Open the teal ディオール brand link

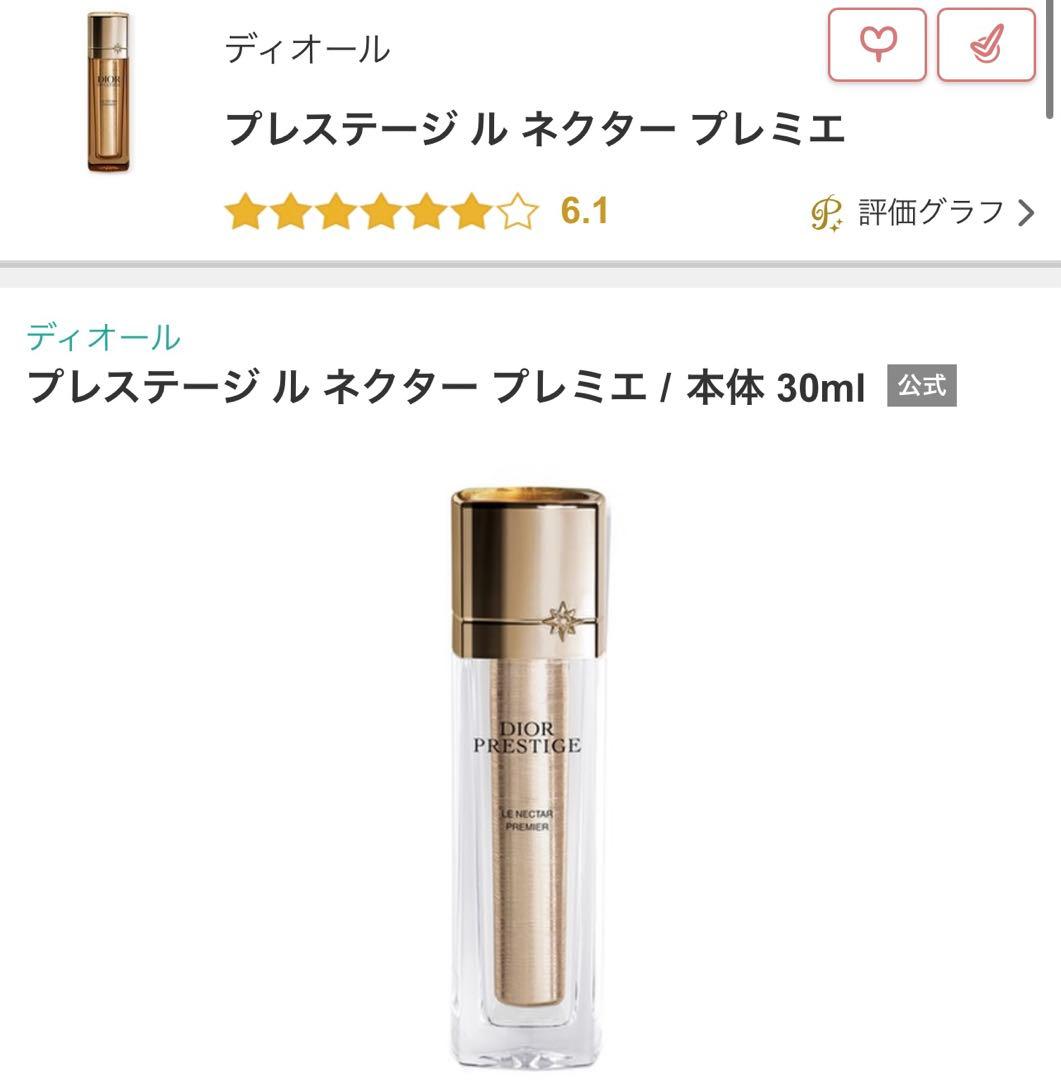click(x=103, y=337)
